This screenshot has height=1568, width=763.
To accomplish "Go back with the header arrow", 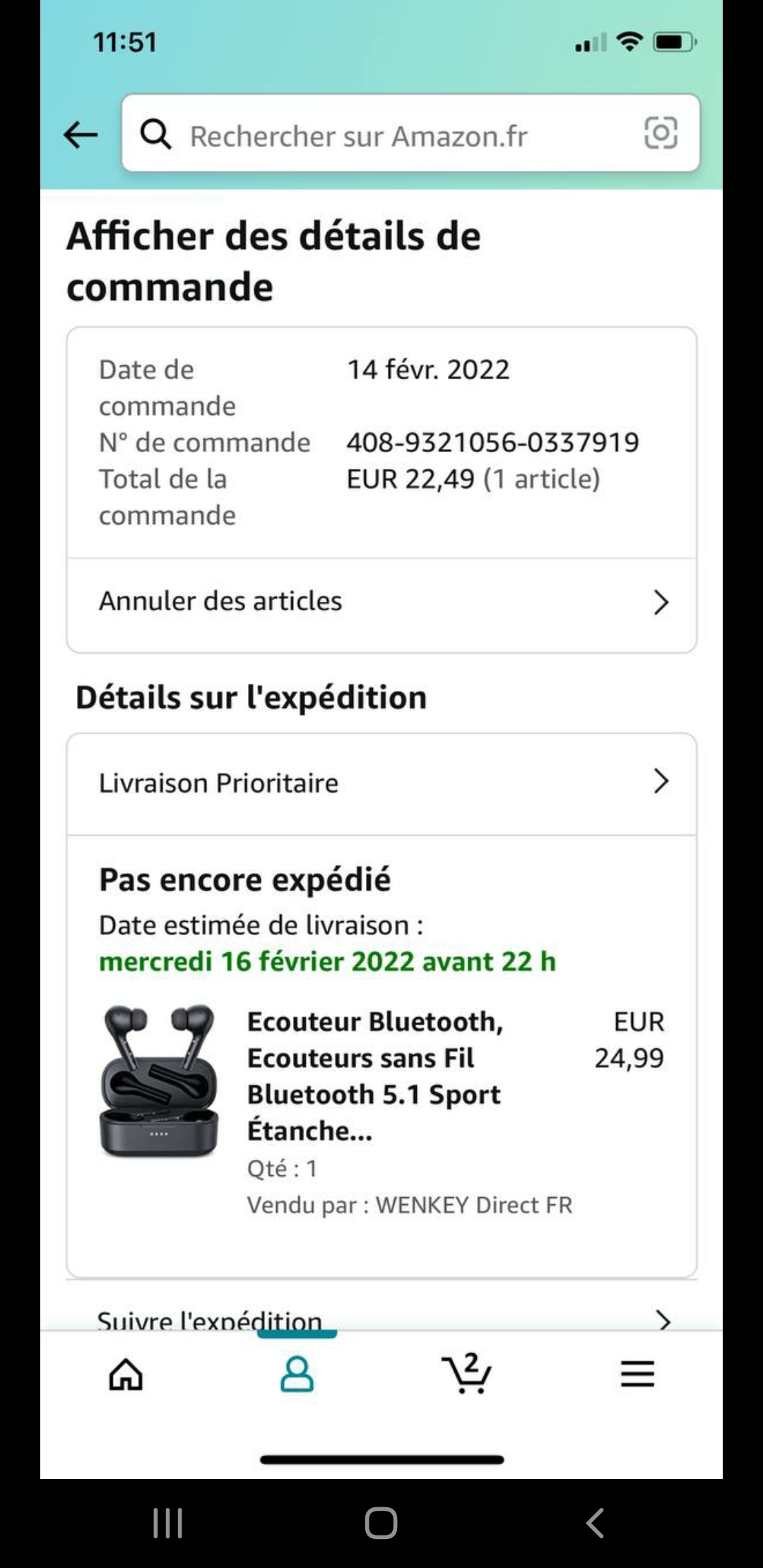I will 81,134.
